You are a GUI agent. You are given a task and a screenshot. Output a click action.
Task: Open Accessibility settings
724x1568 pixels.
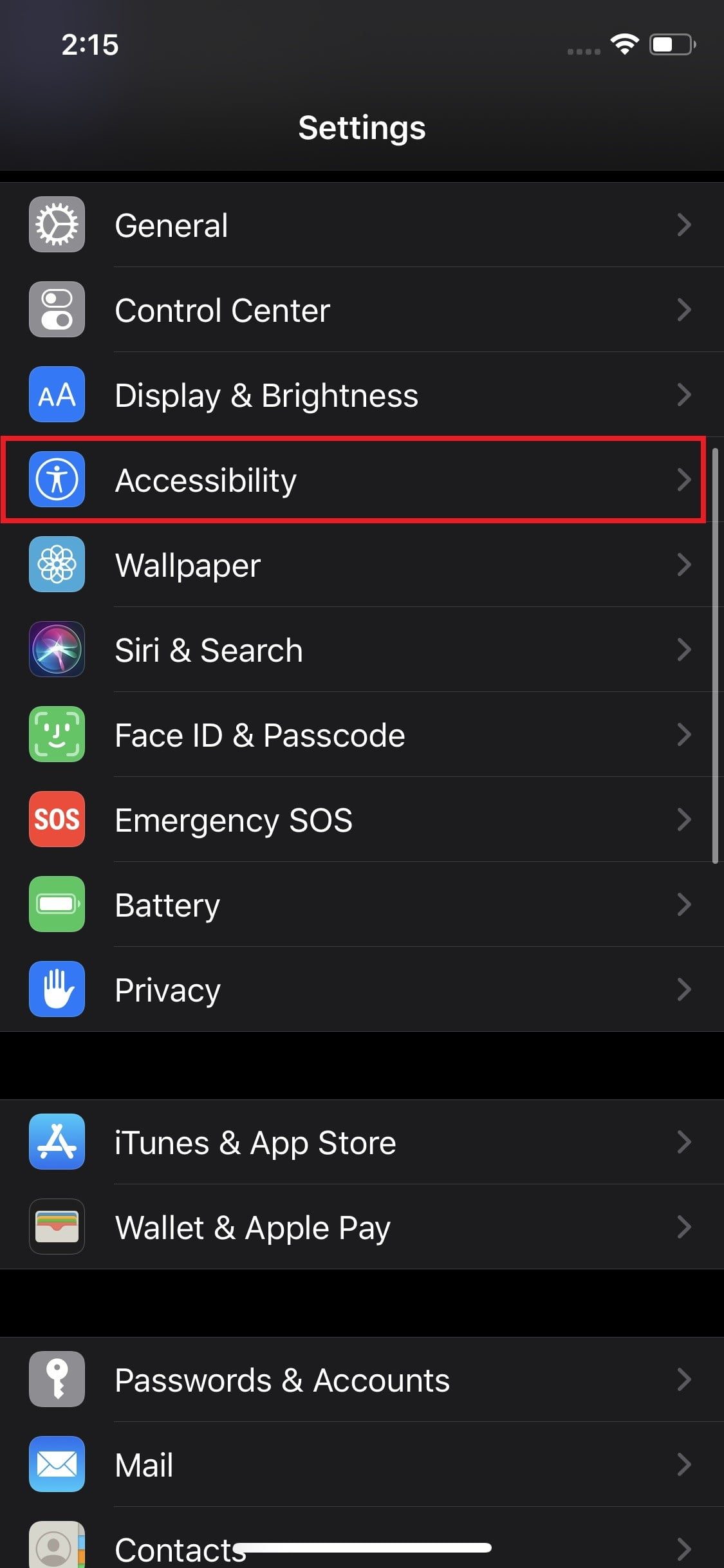coord(360,480)
